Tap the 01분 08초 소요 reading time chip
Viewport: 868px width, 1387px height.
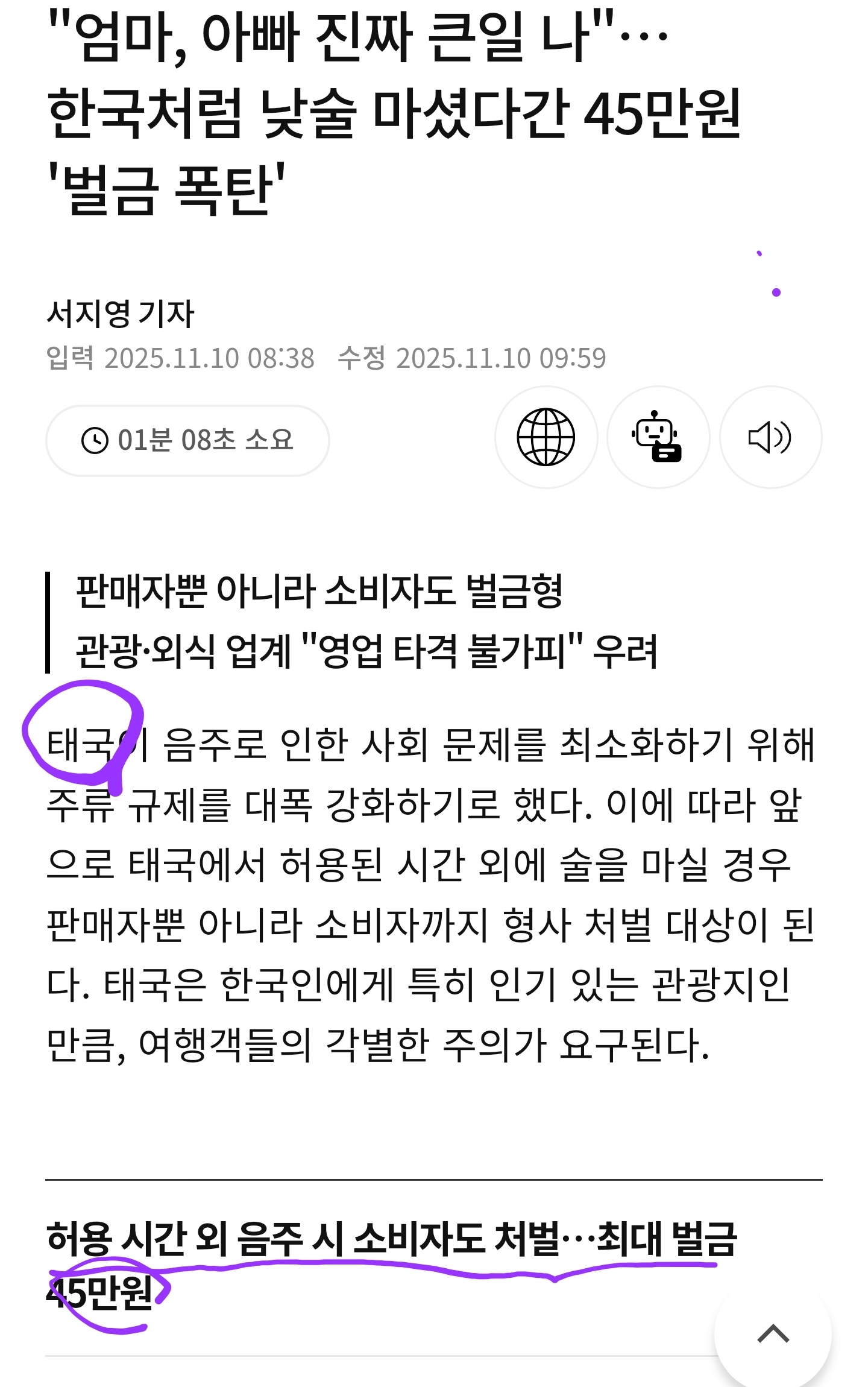tap(187, 440)
